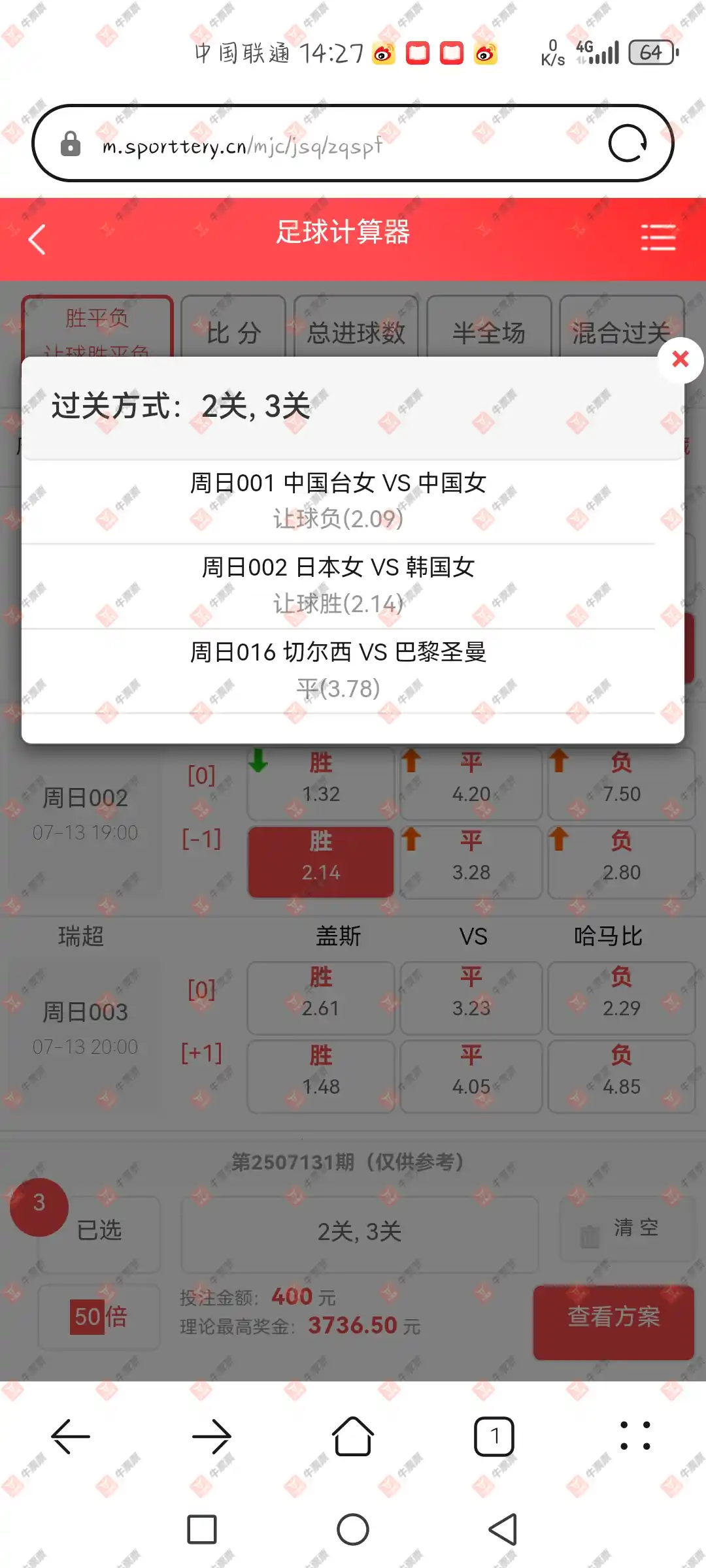Tap the sporttery URL address bar

point(327,145)
